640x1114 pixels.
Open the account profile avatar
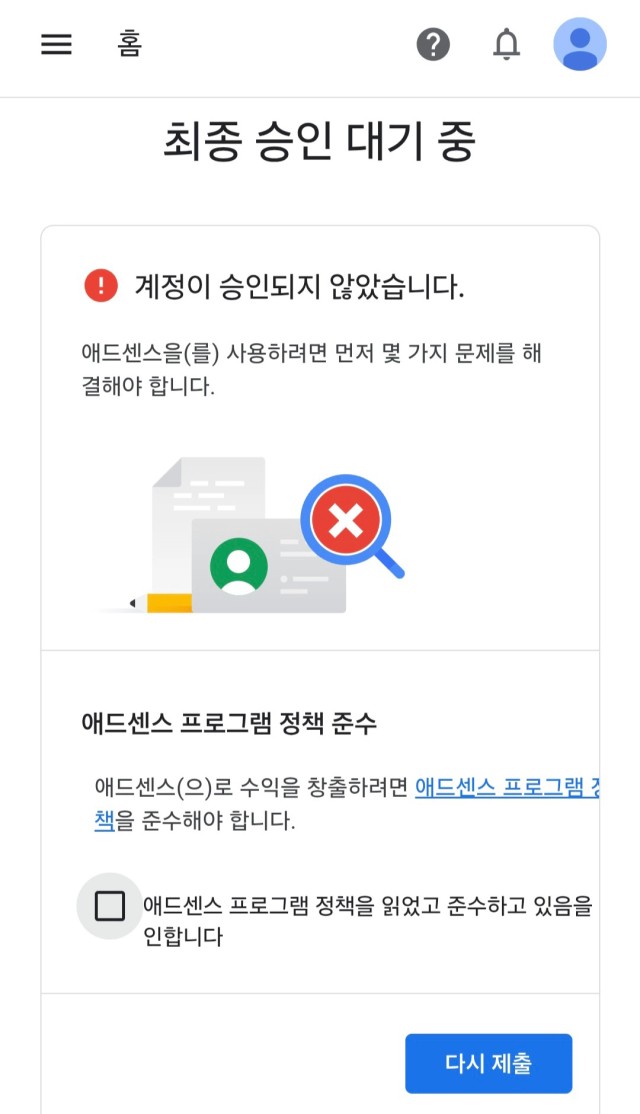[580, 44]
